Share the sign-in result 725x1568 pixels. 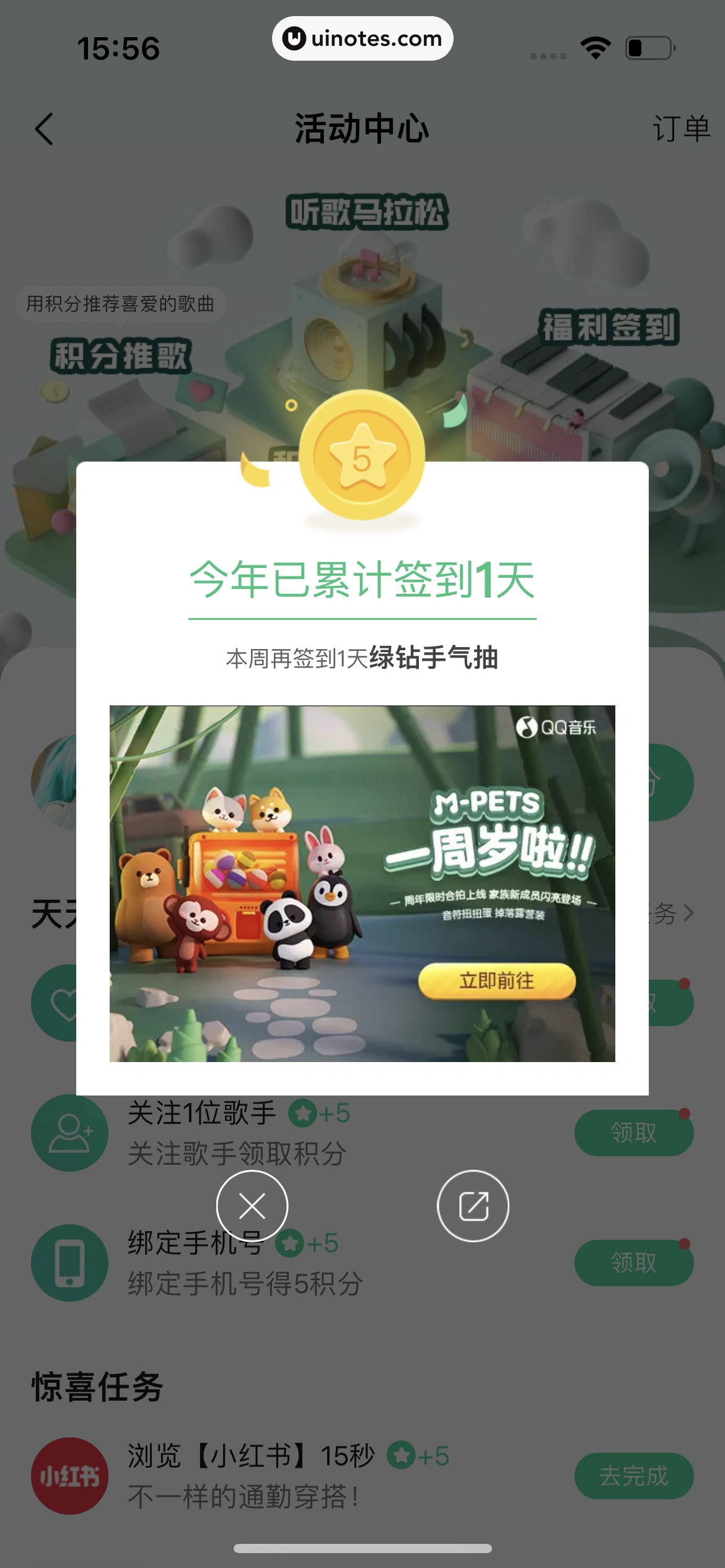473,1206
